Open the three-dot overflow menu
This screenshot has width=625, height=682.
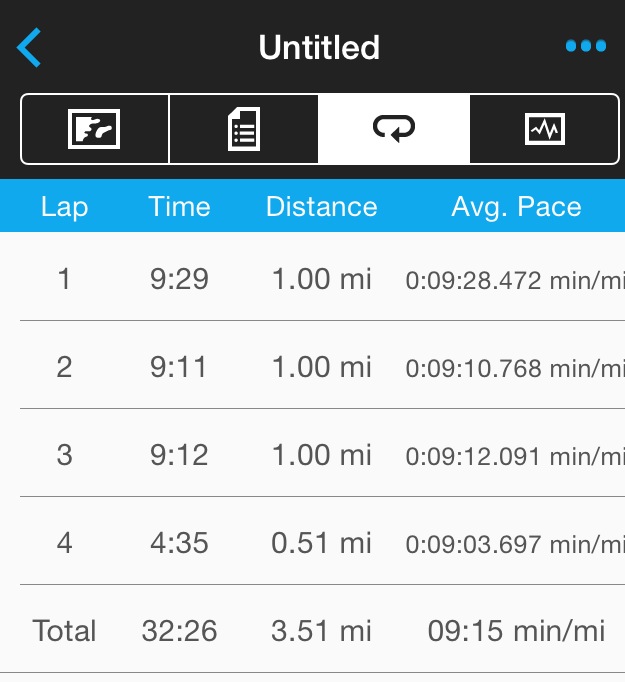[585, 46]
